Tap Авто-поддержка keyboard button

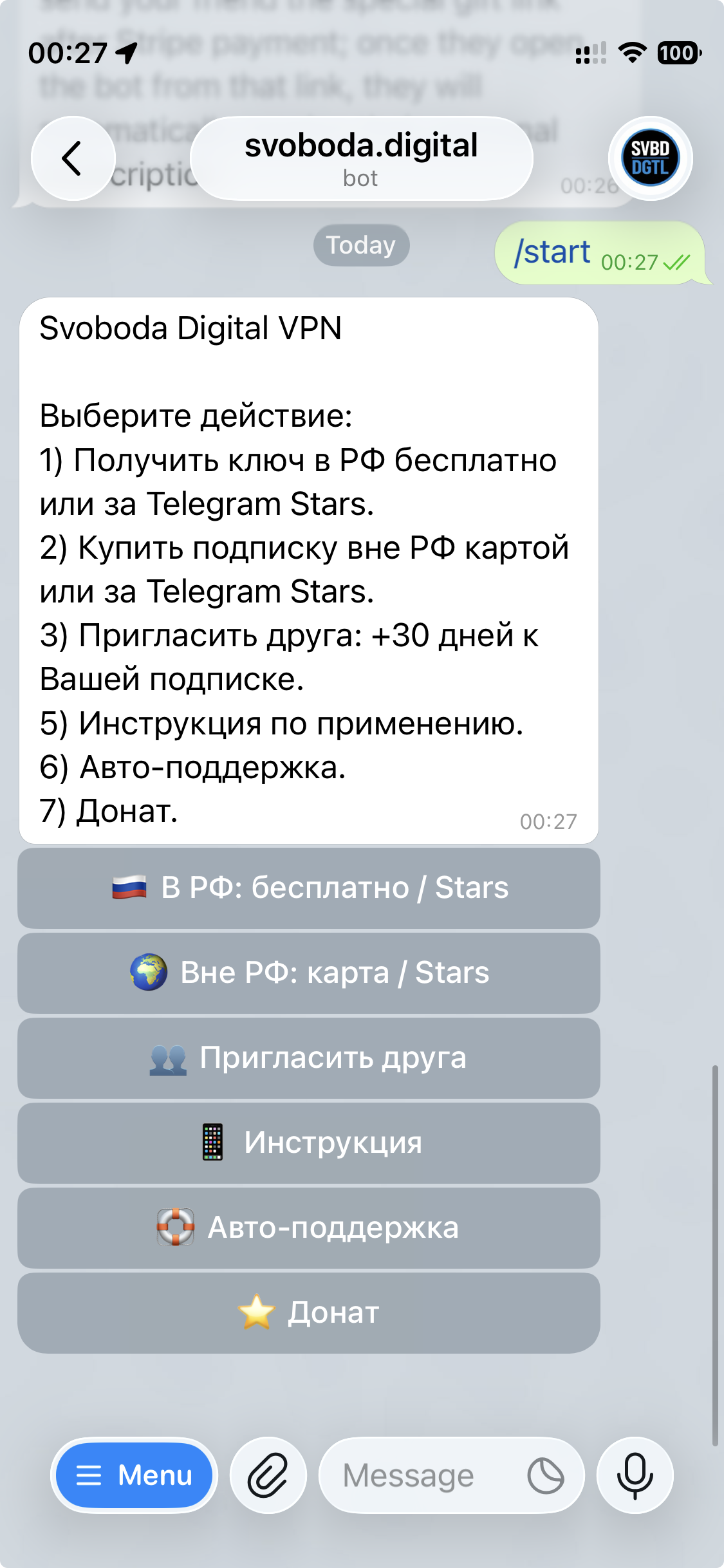[309, 1227]
